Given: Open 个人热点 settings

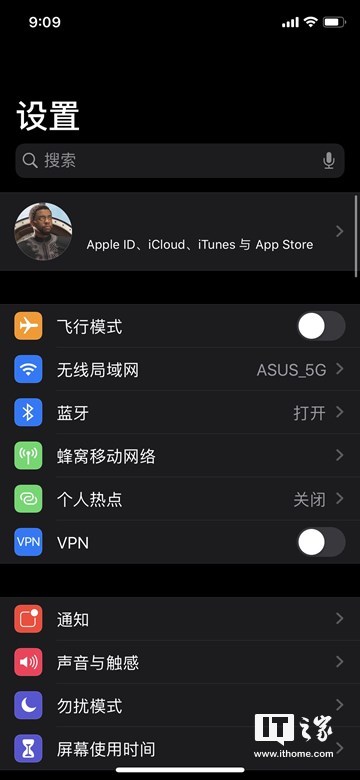Looking at the screenshot, I should coord(180,499).
